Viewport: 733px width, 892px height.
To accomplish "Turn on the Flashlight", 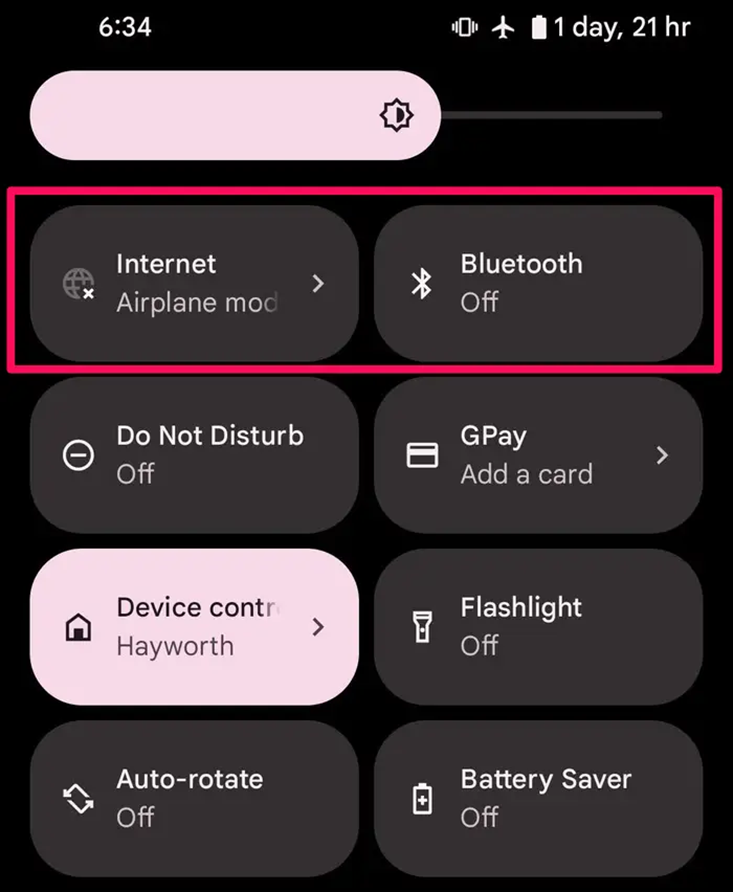I will (538, 627).
